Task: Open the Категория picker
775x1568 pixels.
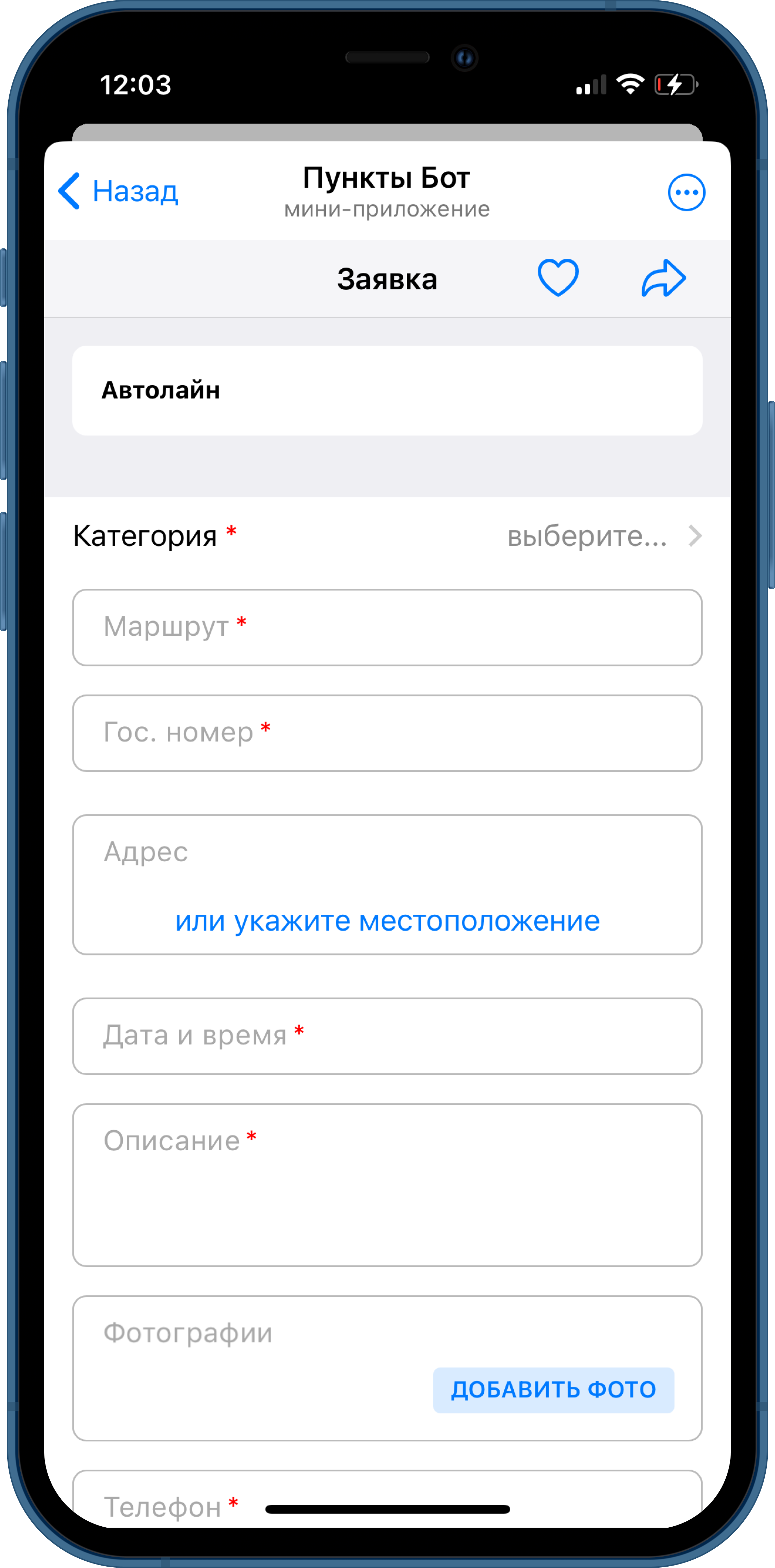Action: (x=387, y=536)
